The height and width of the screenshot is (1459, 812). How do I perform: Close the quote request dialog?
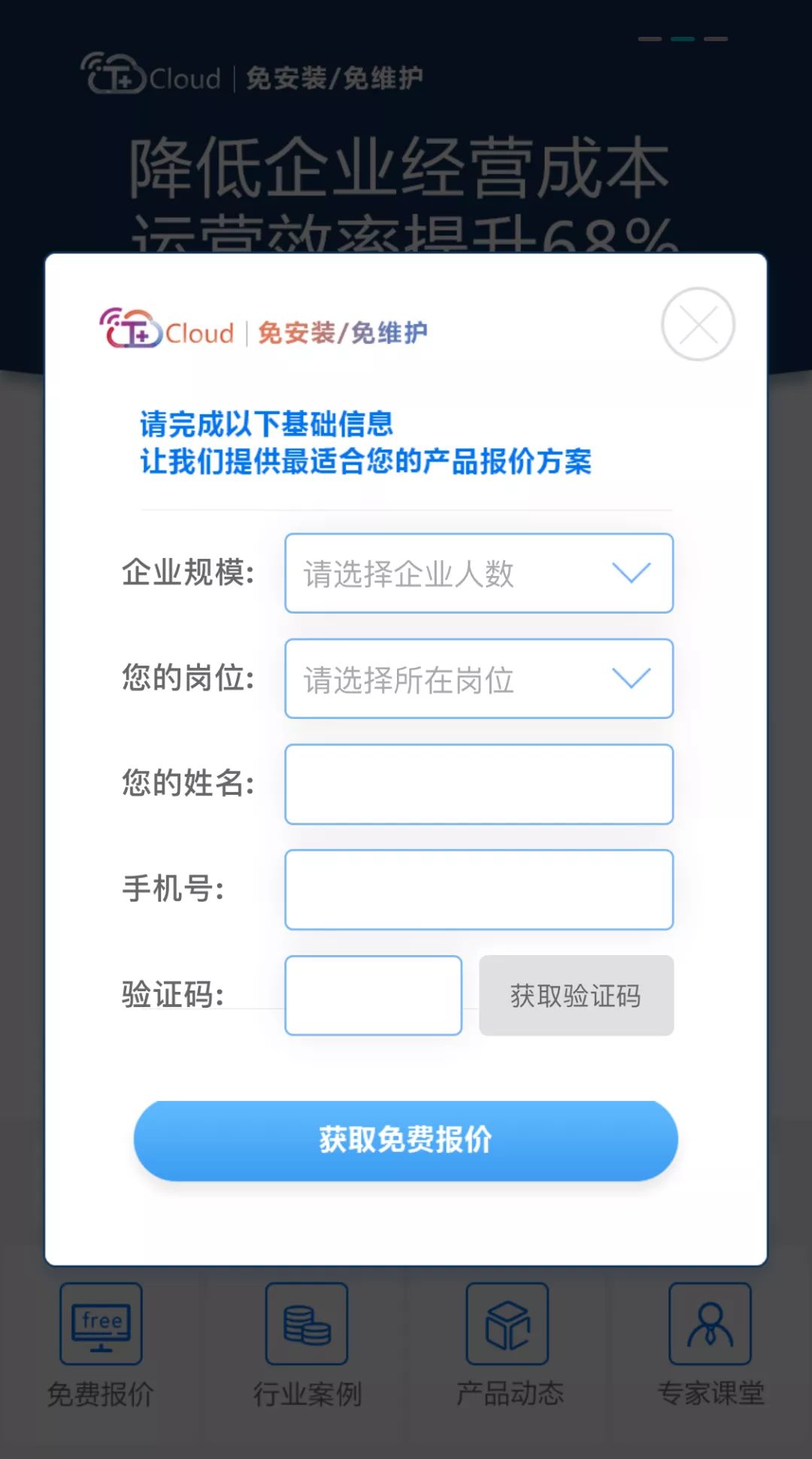pos(698,324)
